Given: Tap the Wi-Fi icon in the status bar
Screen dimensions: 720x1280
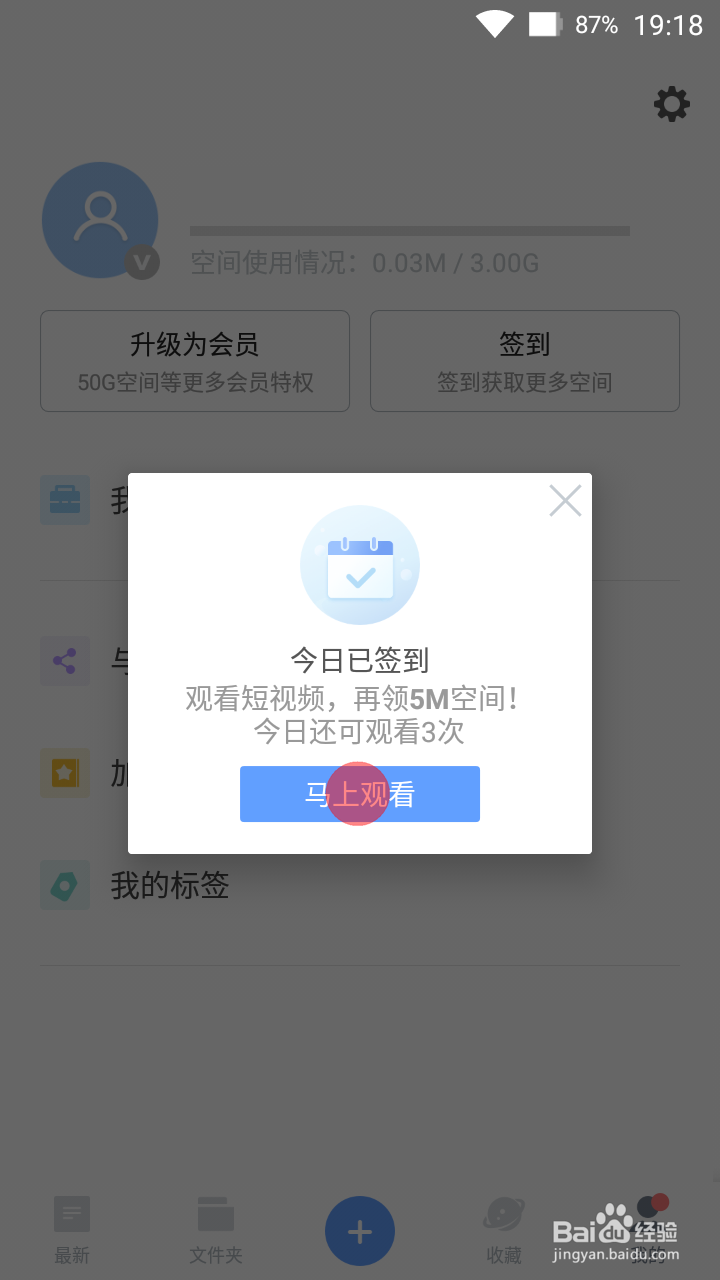Looking at the screenshot, I should click(493, 24).
